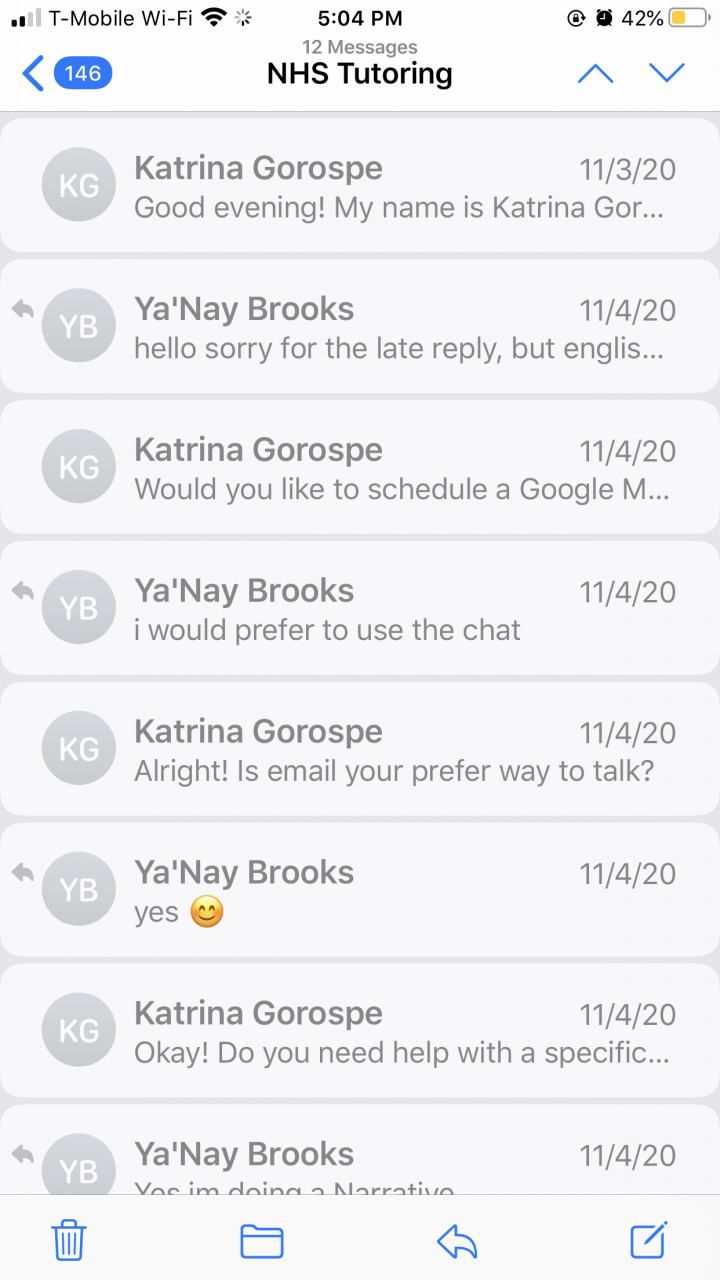Move the thread using the folder icon
The image size is (720, 1280).
(x=262, y=1241)
